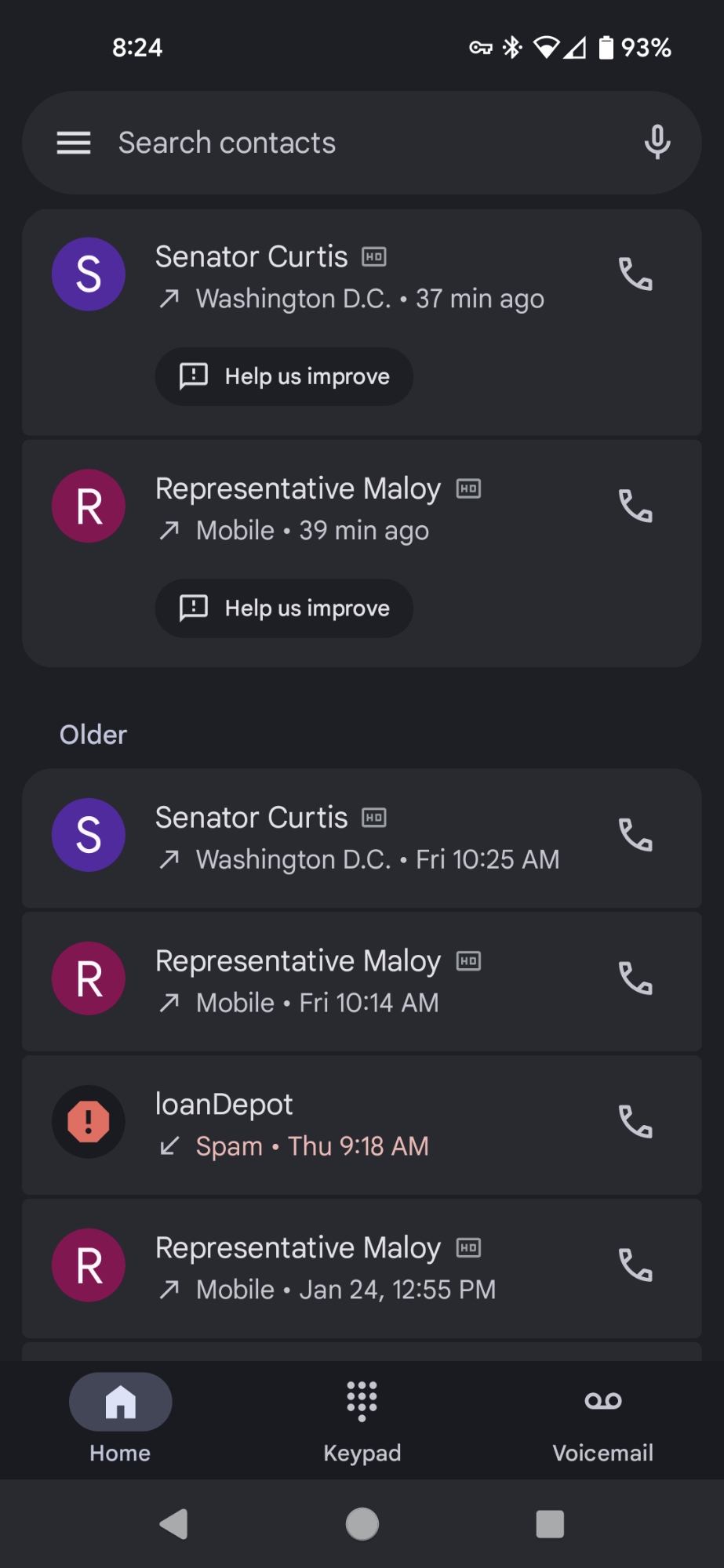Go back using the system back button

[x=174, y=1524]
